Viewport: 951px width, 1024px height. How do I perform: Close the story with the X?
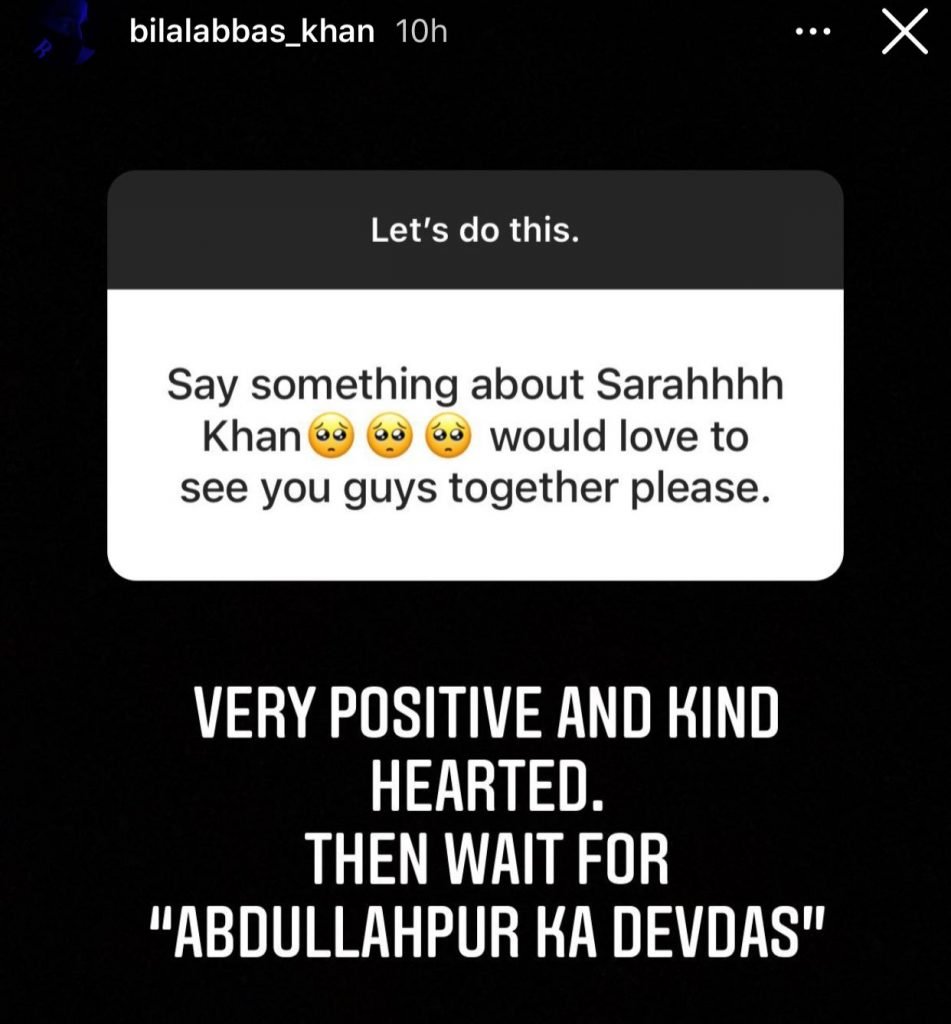click(904, 33)
